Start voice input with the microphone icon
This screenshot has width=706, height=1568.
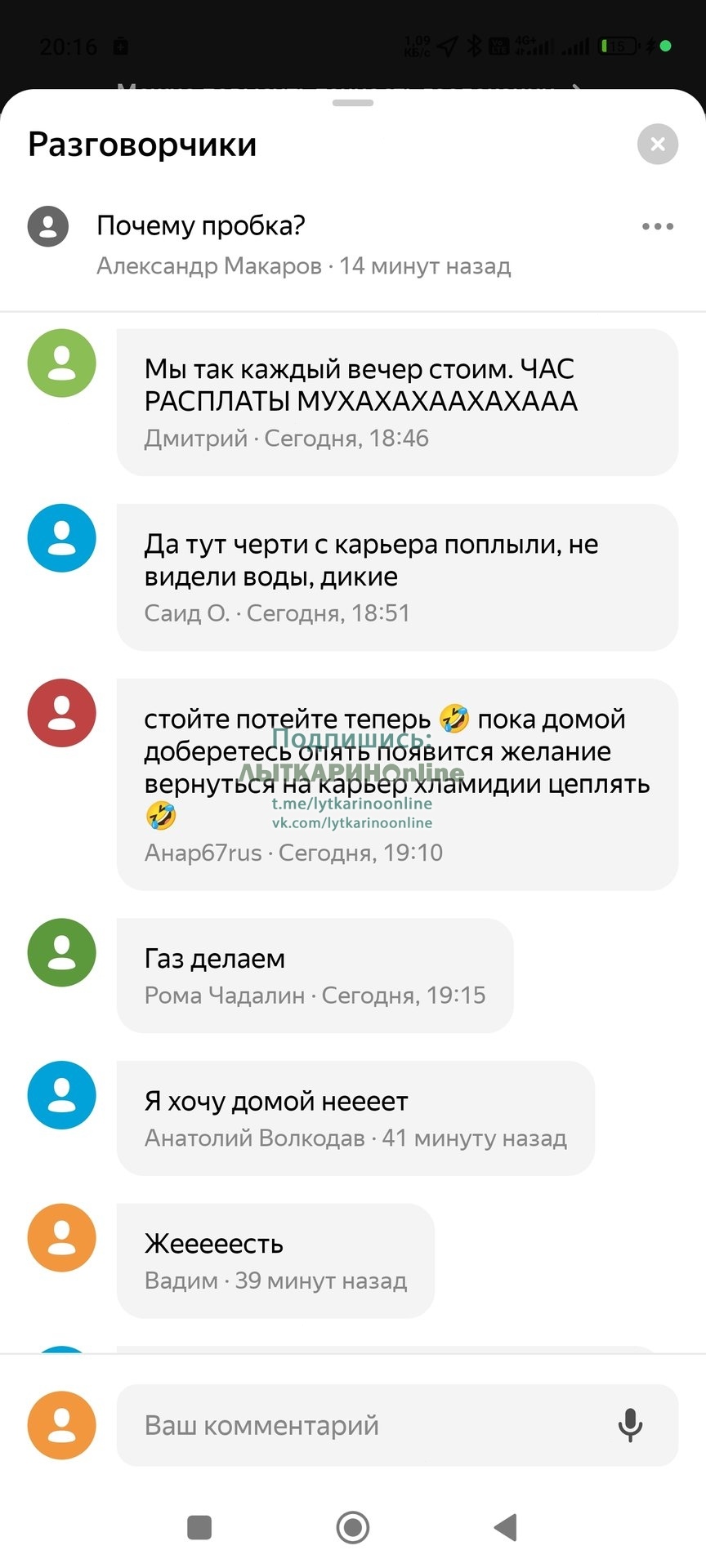(630, 1425)
